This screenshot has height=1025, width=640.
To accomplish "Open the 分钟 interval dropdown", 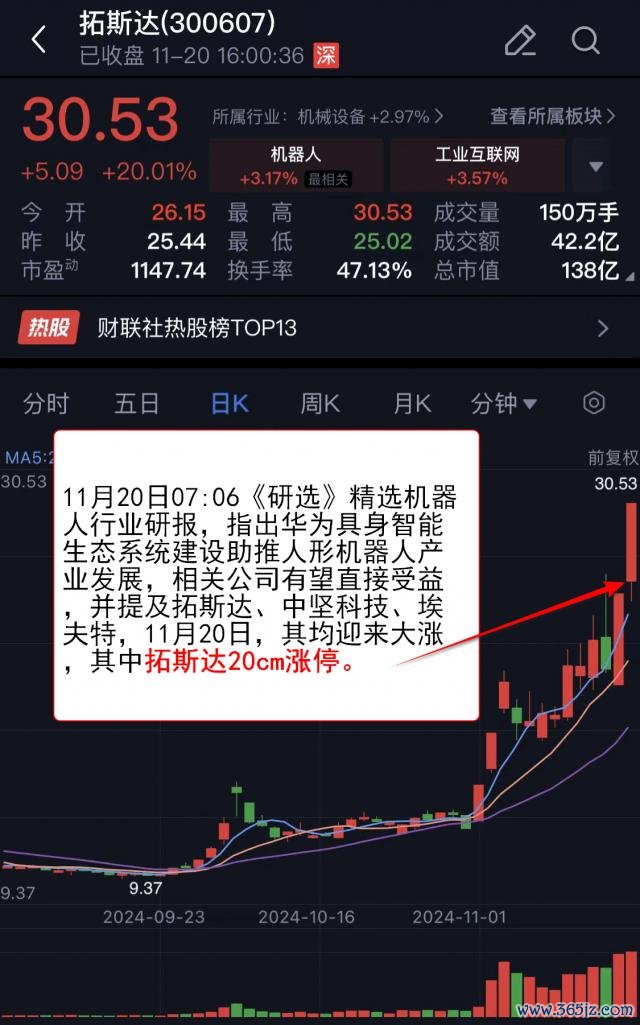I will tap(503, 404).
